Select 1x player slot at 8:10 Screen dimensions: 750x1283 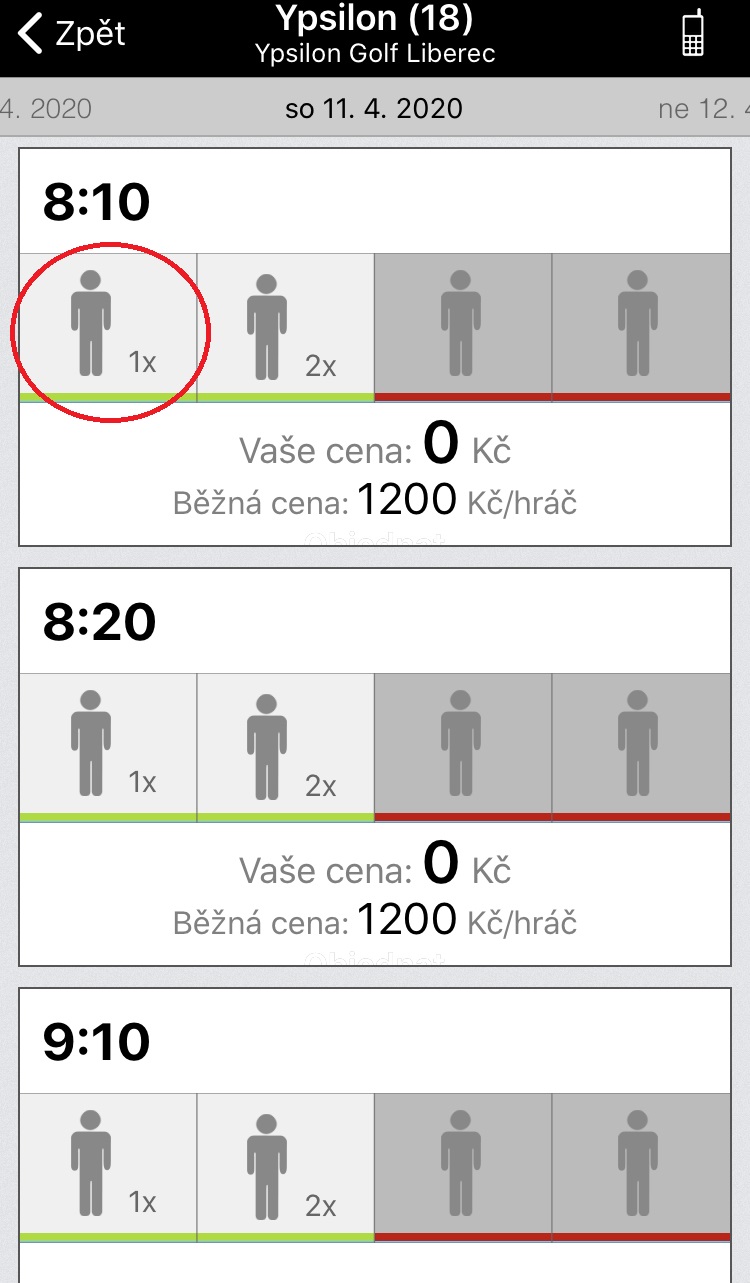(108, 325)
